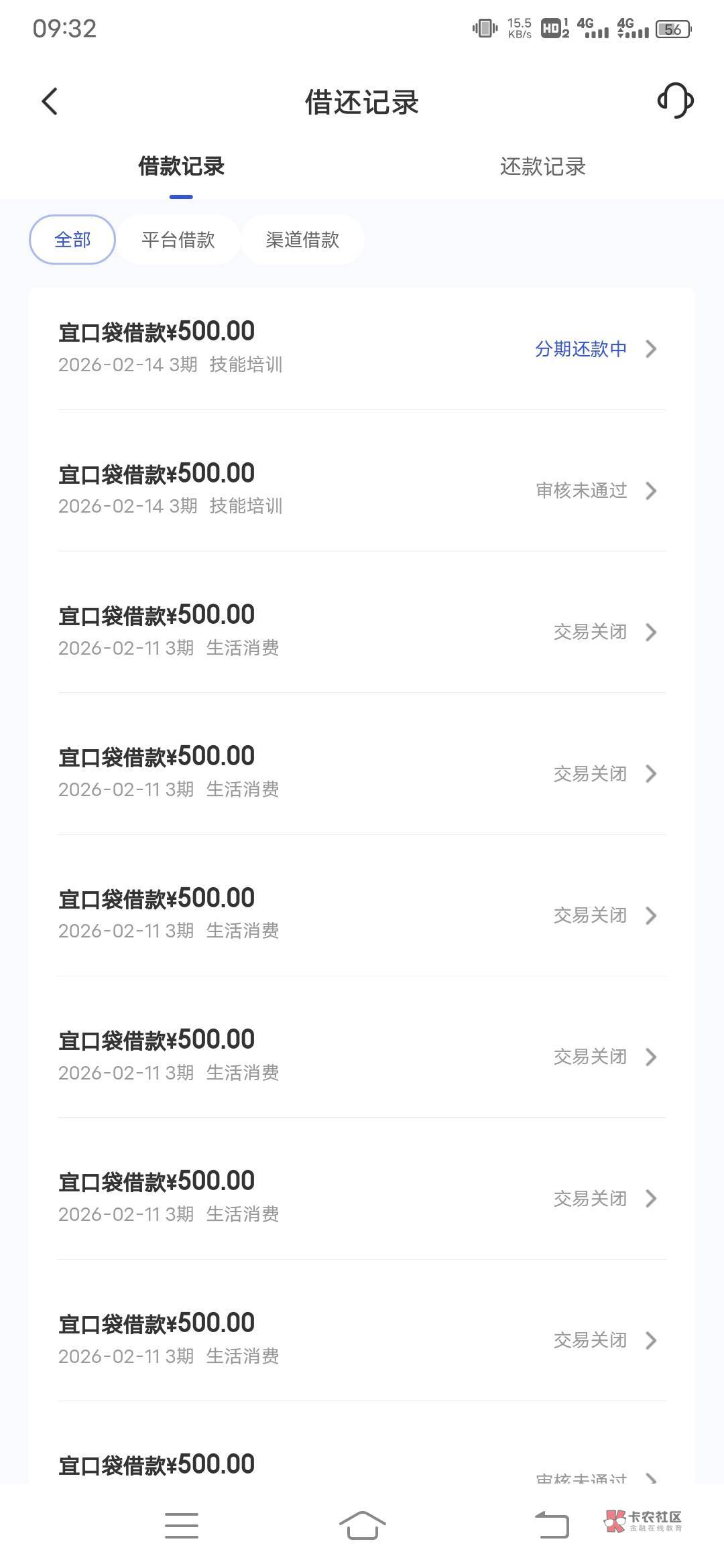
Task: Select the 借款记录 tab
Action: [x=181, y=167]
